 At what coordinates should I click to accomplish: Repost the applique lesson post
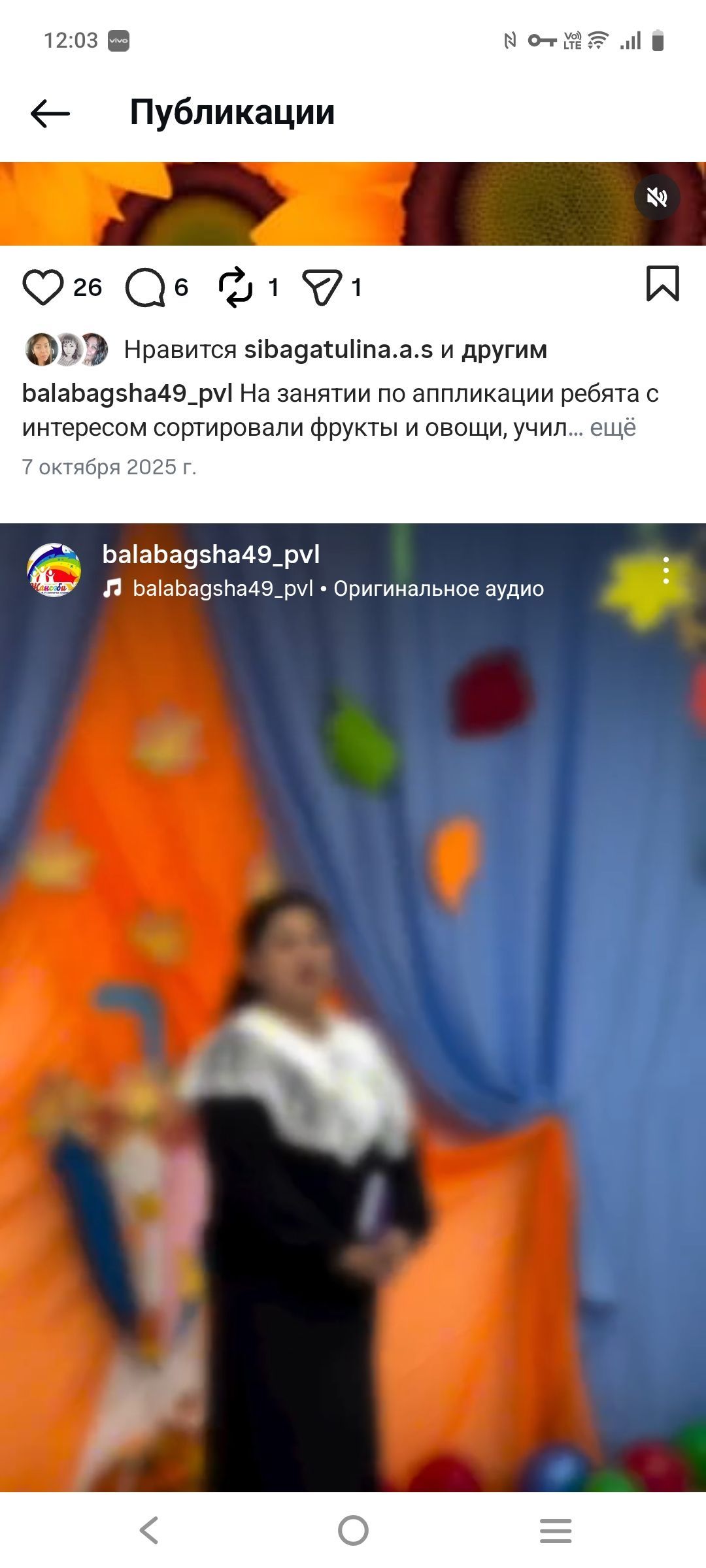click(x=235, y=287)
